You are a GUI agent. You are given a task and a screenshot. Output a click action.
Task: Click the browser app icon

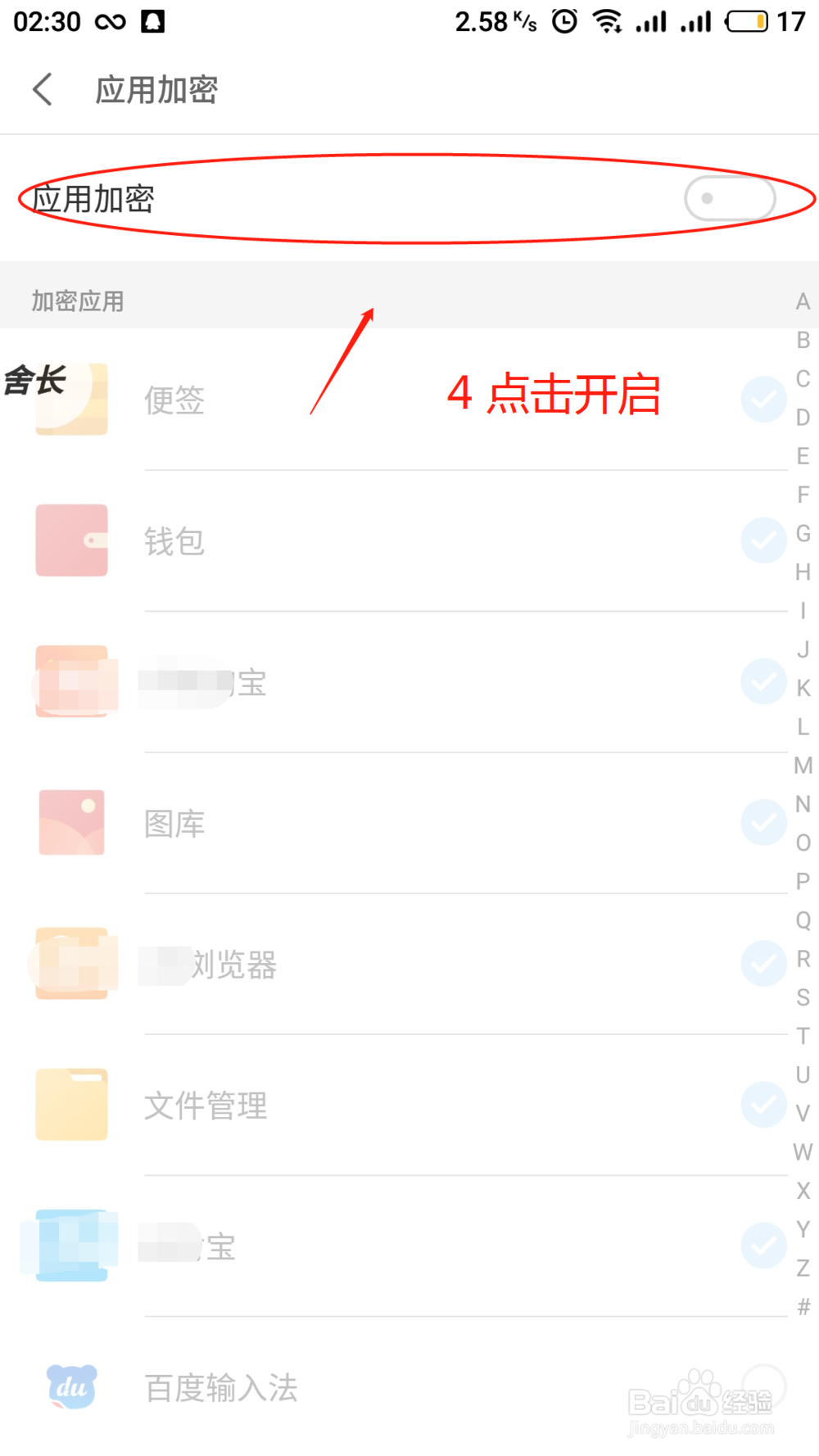pyautogui.click(x=72, y=963)
